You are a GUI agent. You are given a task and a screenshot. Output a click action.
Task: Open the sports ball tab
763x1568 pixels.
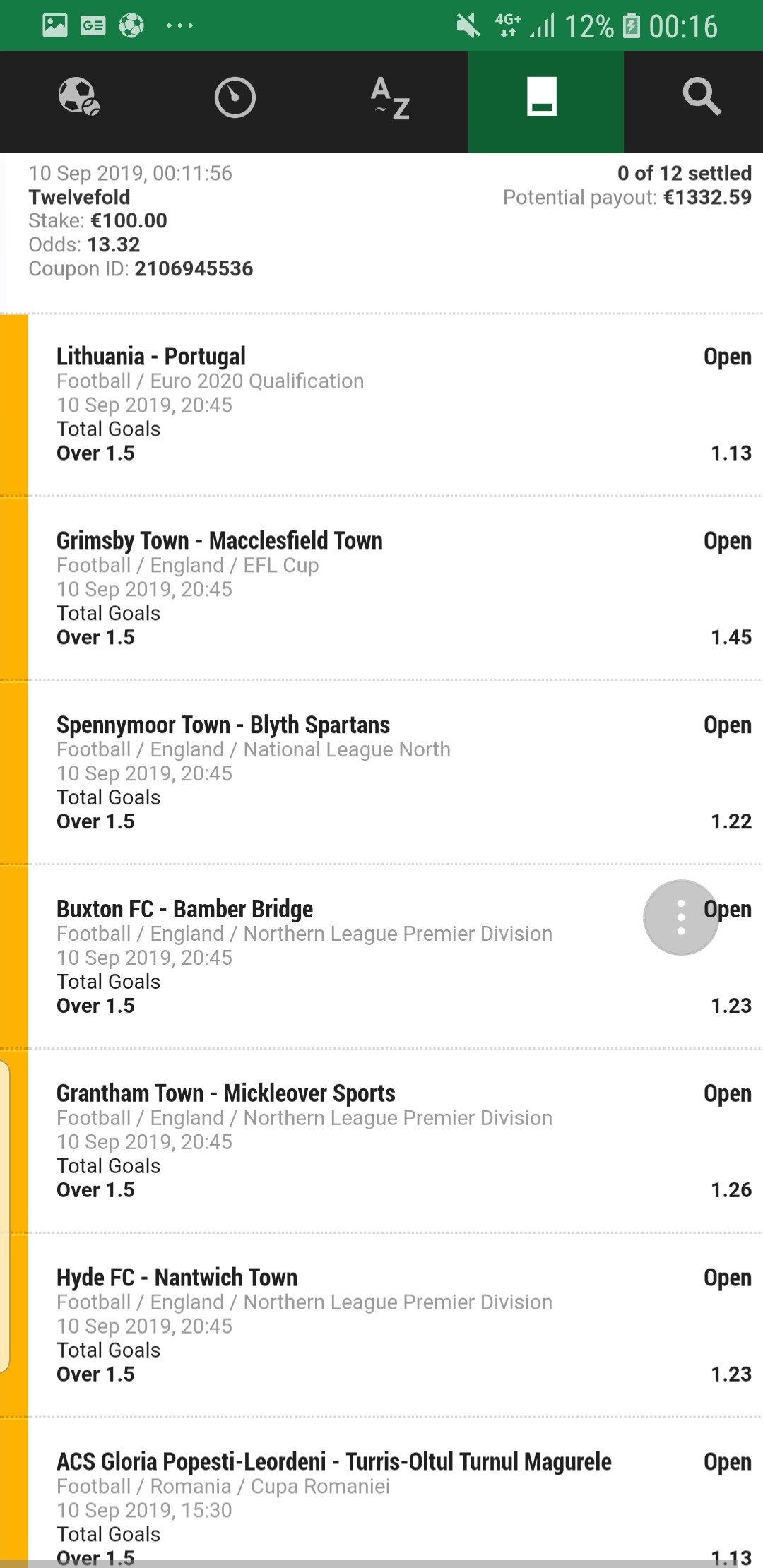(78, 97)
